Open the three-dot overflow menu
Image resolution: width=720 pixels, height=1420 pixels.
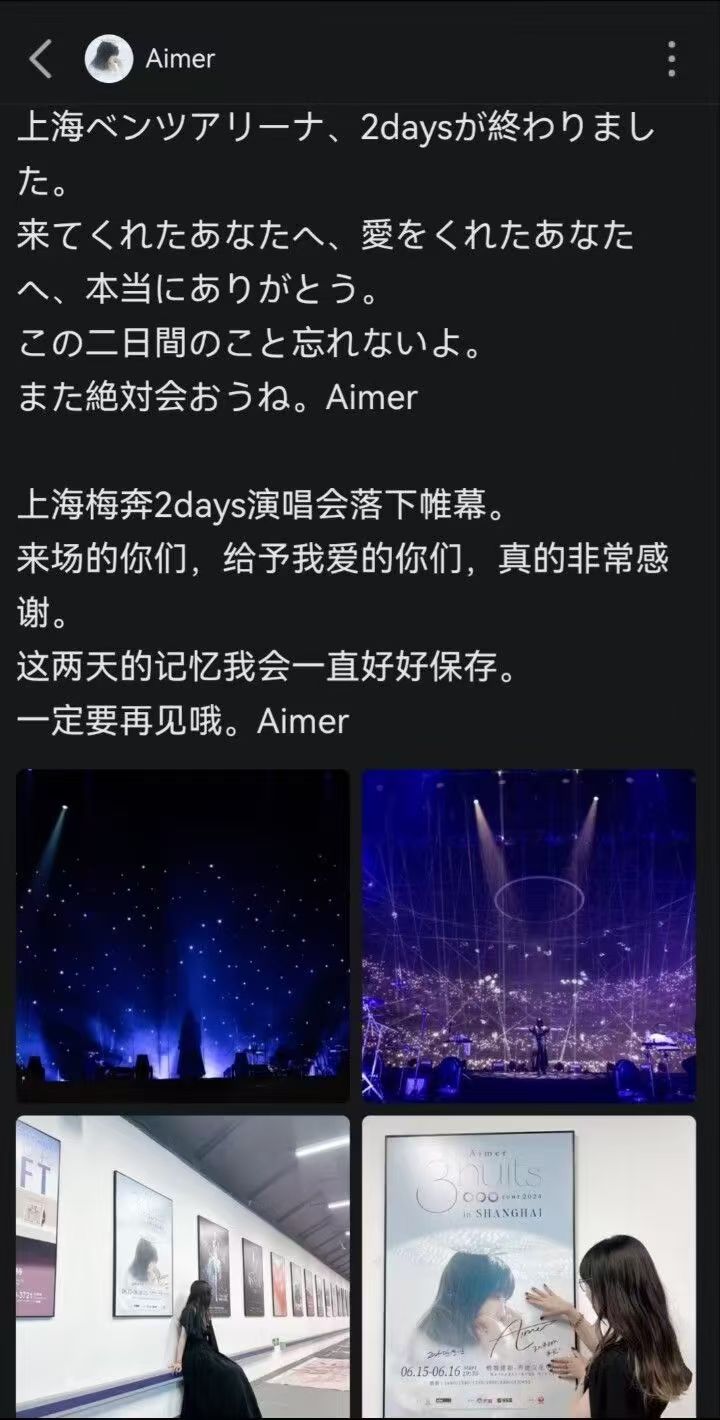[x=671, y=59]
